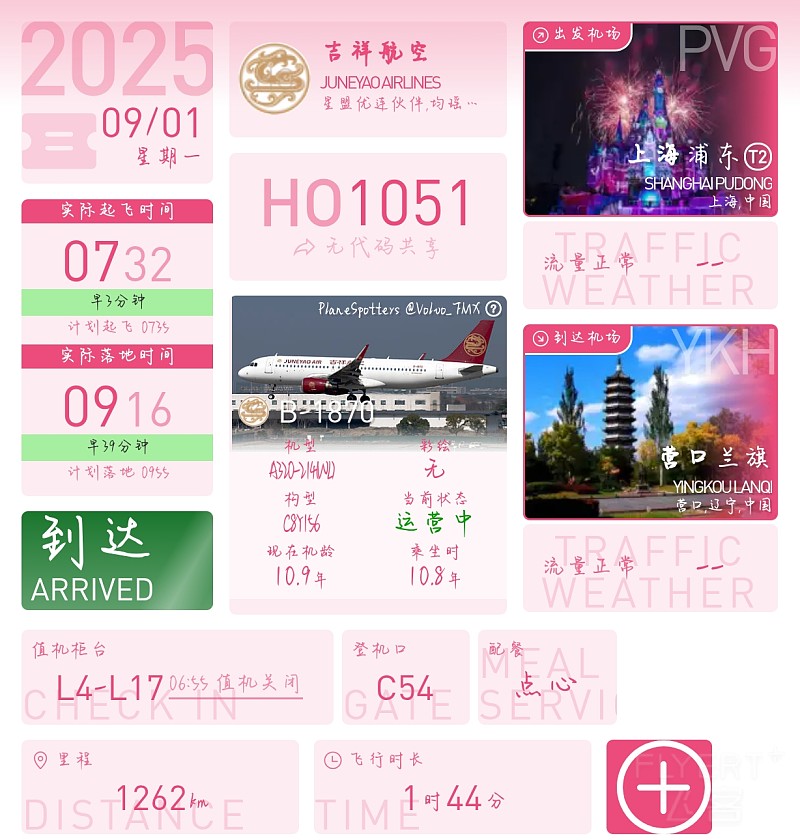Viewport: 800px width, 840px height.
Task: Open the B-1870 aircraft photo
Action: 367,365
